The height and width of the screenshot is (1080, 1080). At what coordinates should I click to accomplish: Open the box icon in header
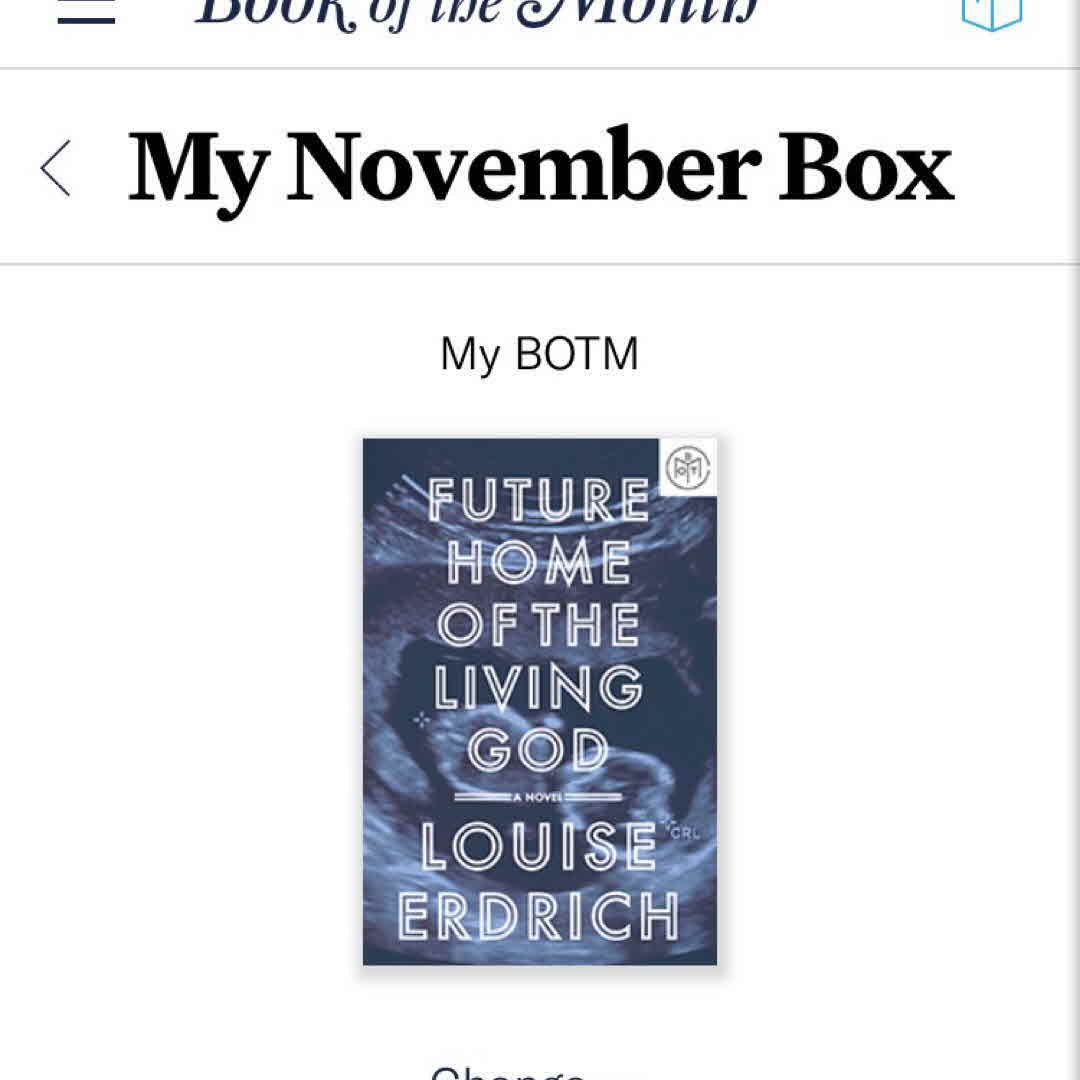(991, 14)
